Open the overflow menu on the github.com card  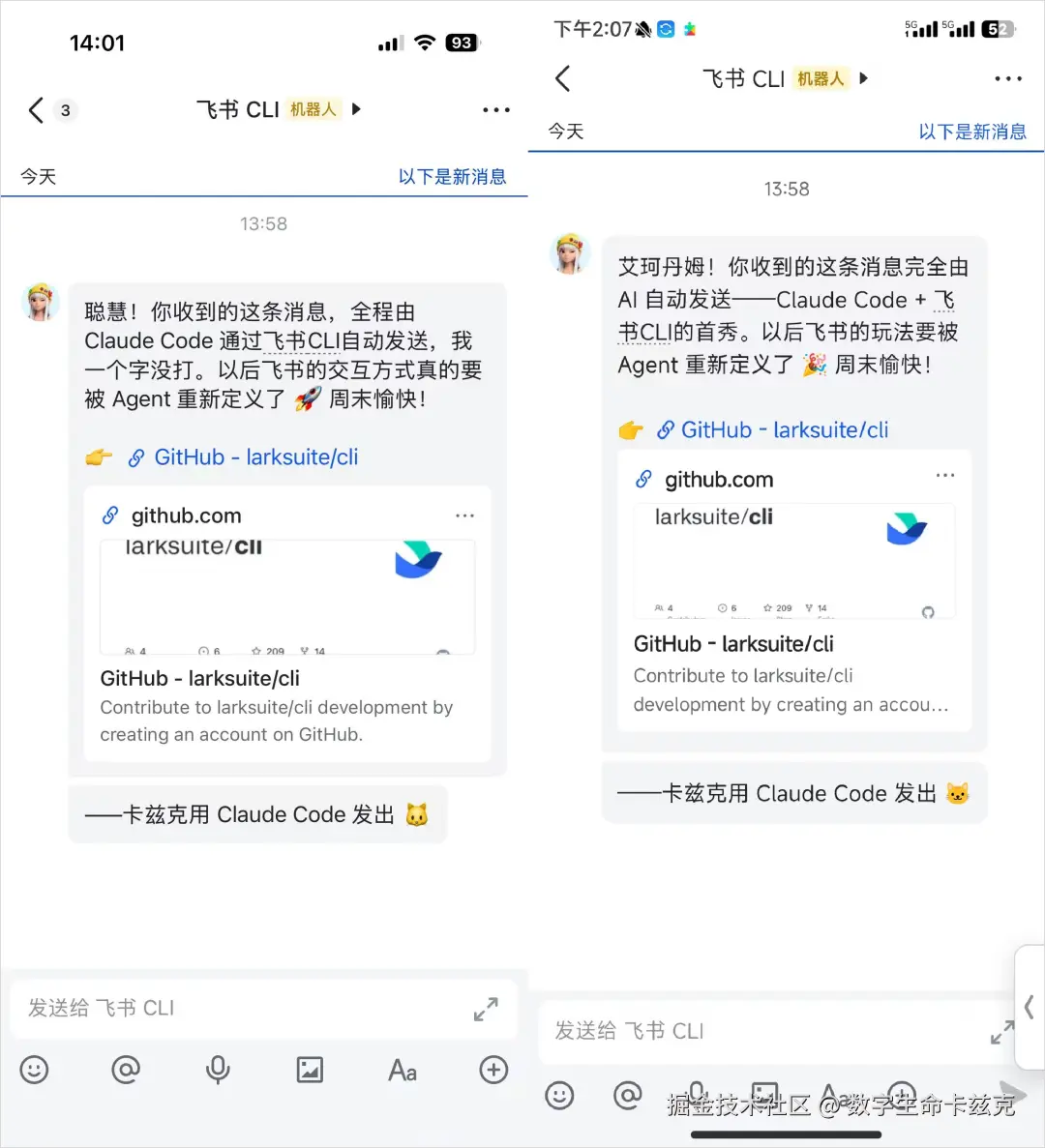click(464, 515)
